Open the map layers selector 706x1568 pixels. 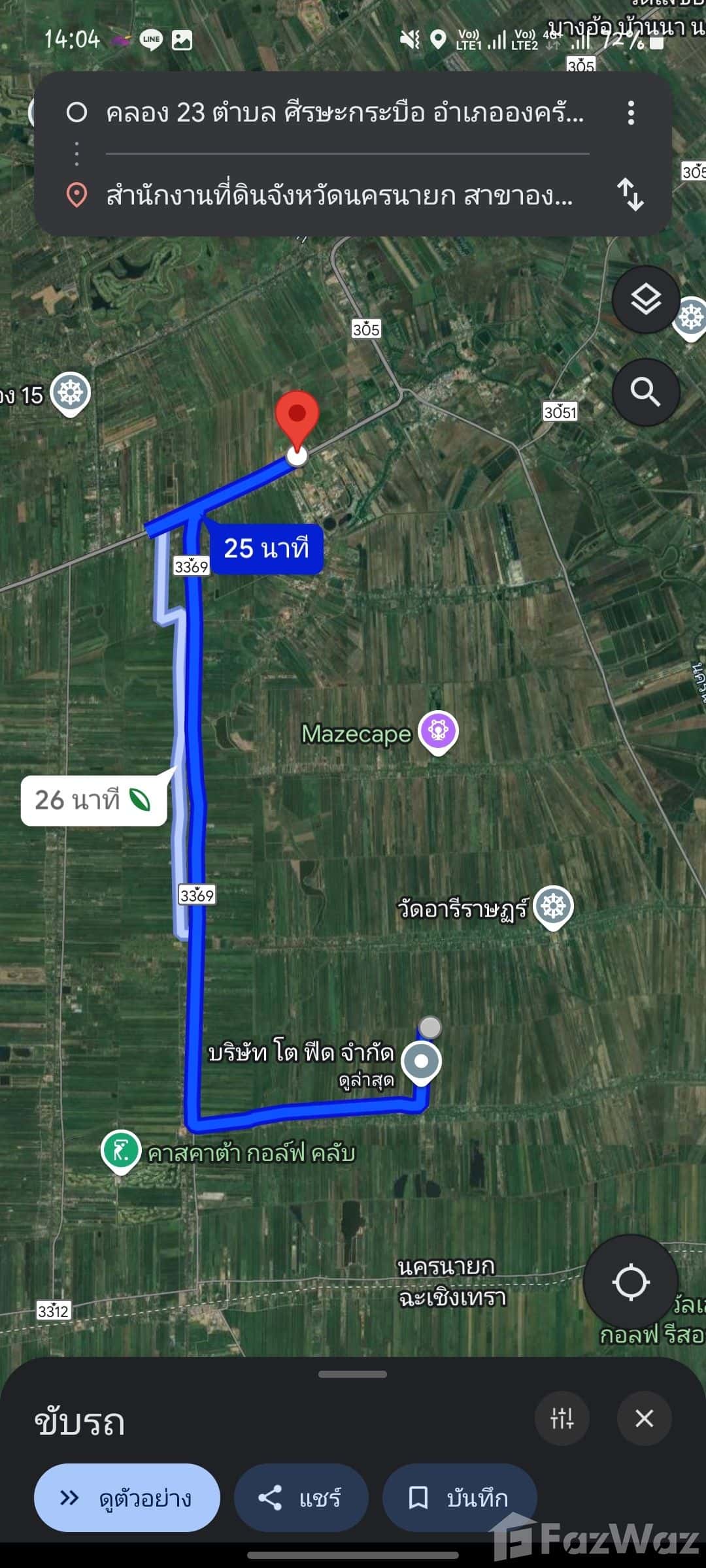(646, 300)
